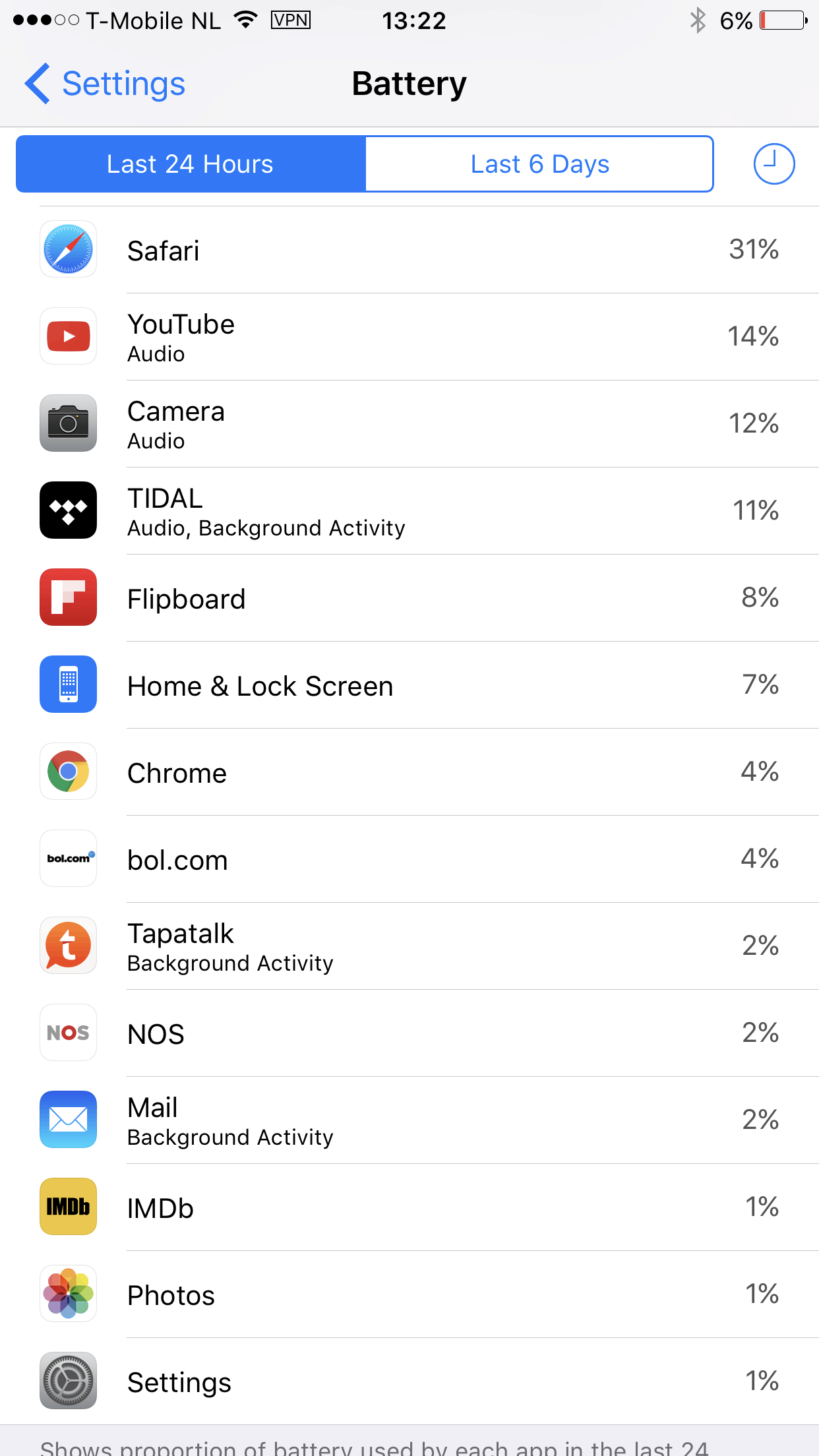Tap the Flipboard row
Screen dimensions: 819x1456
click(409, 598)
